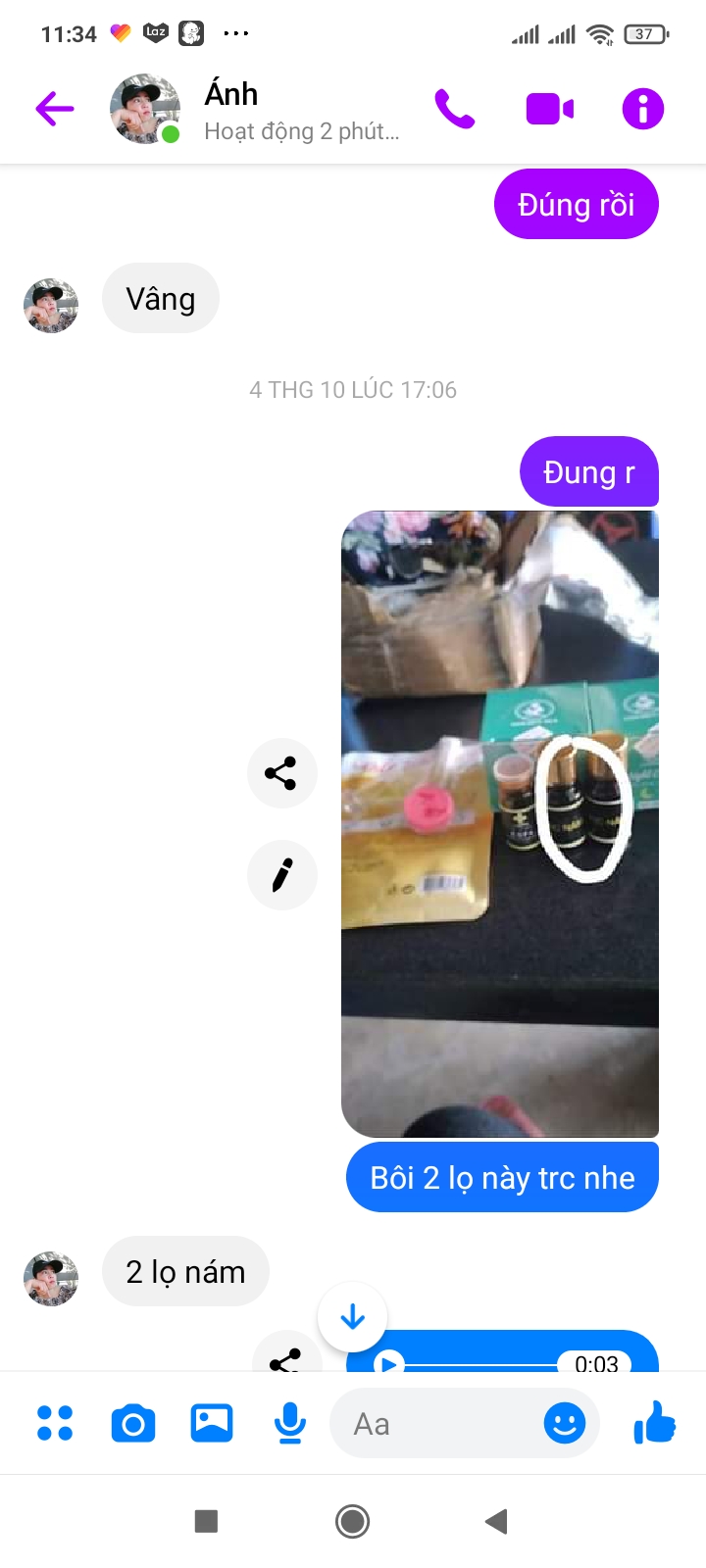This screenshot has width=706, height=1568.
Task: Share the sent product photo
Action: pyautogui.click(x=281, y=773)
